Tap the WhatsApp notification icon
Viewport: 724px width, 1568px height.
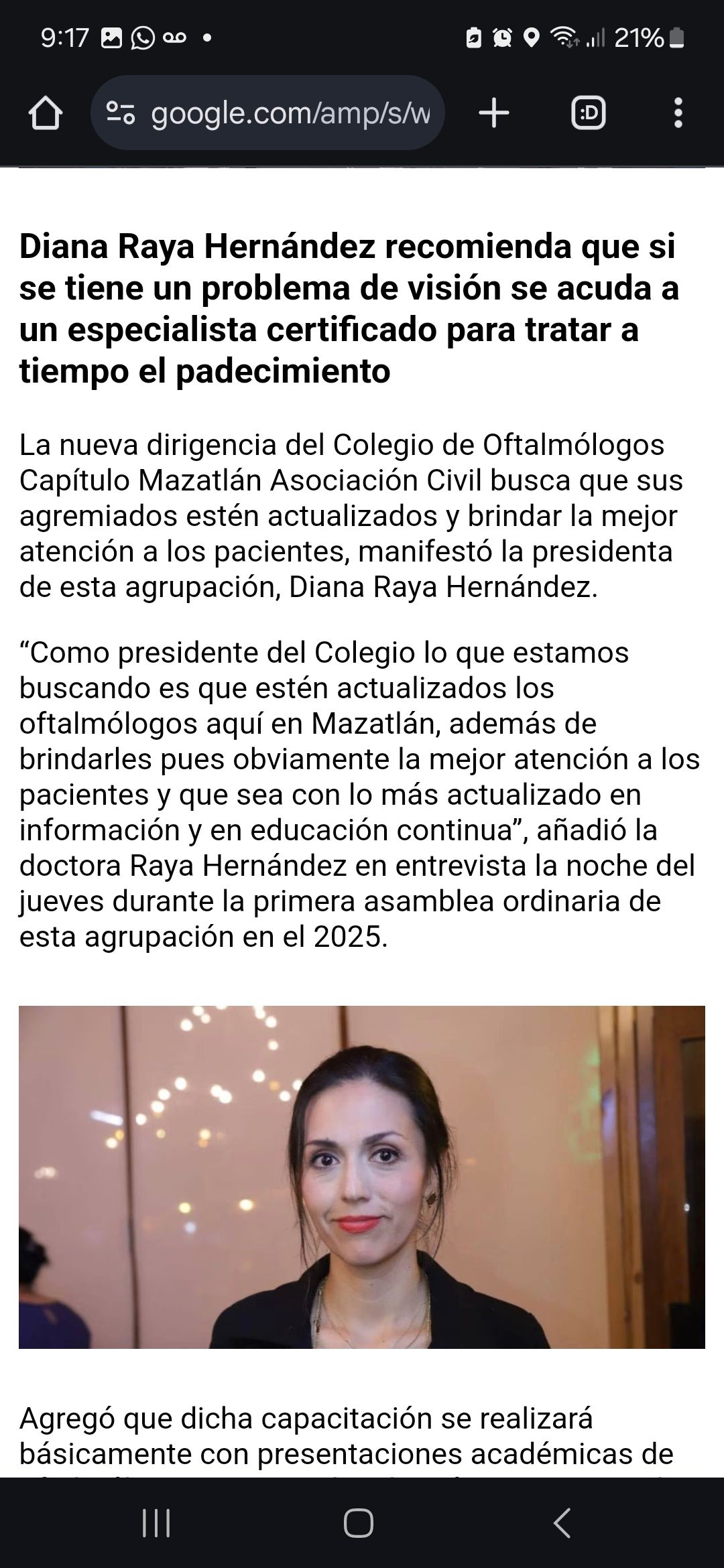(143, 38)
